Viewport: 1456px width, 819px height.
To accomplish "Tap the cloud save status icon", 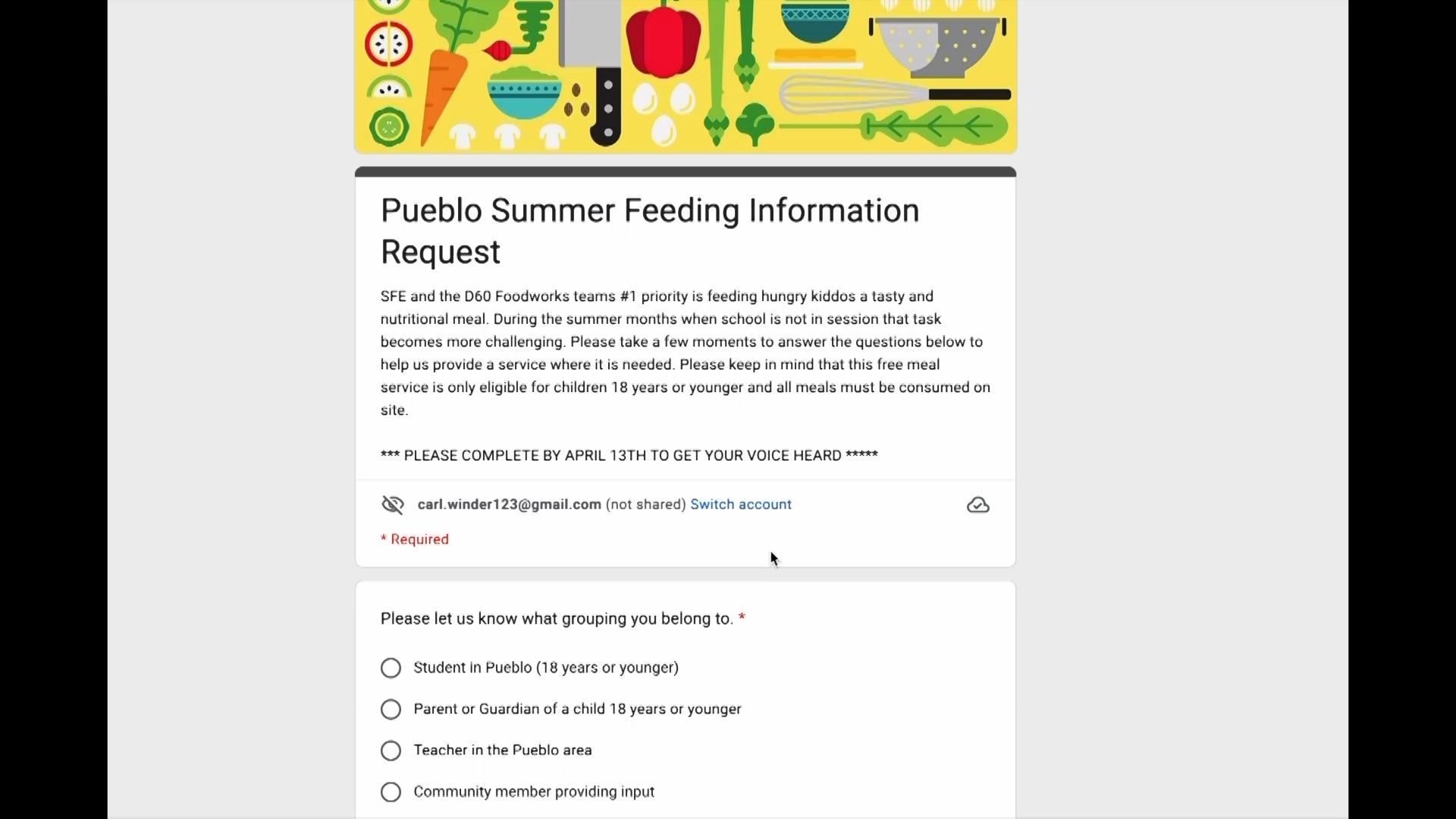I will click(x=978, y=506).
